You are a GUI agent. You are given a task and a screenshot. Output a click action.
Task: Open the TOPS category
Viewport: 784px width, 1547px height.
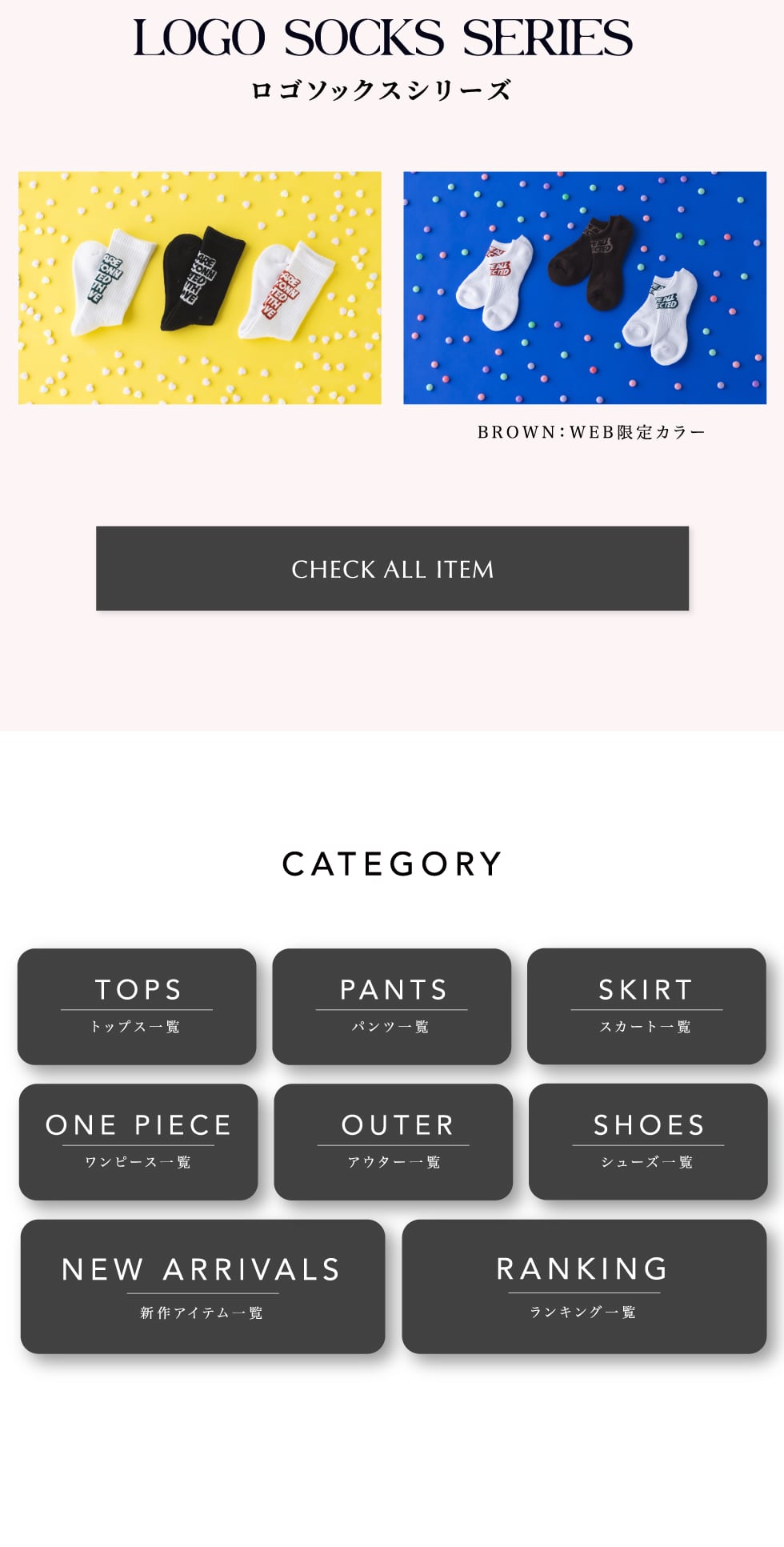click(x=137, y=1006)
